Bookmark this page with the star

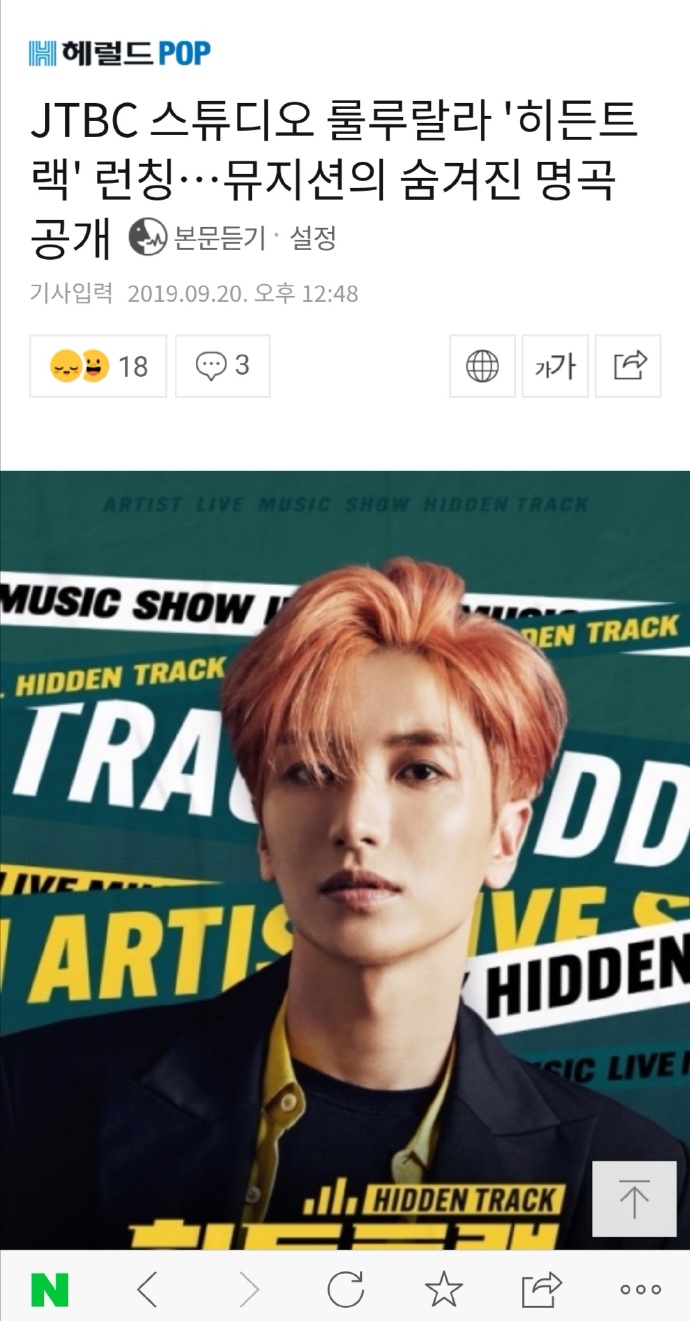point(443,1290)
